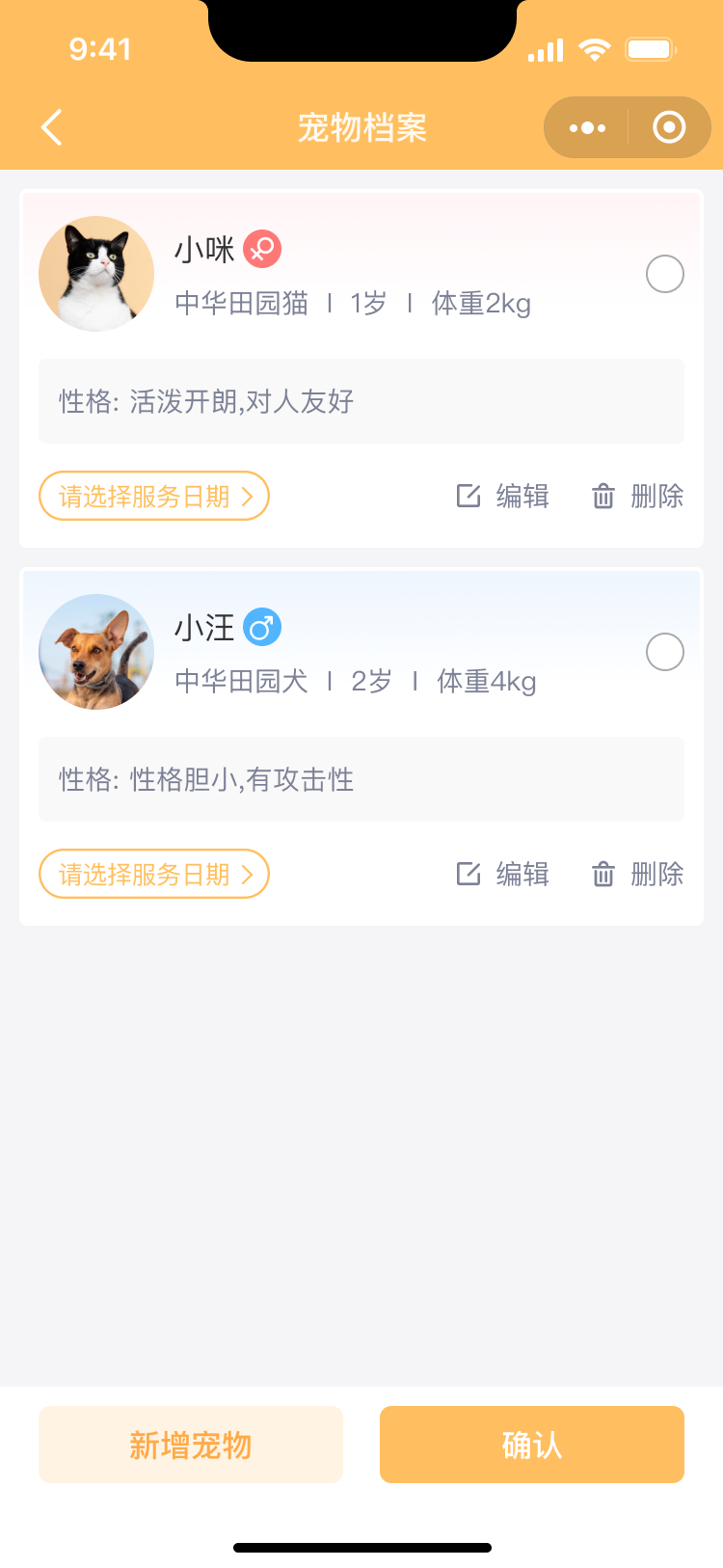This screenshot has height=1568, width=723.
Task: Close the mini program with the circle icon
Action: coord(669,127)
